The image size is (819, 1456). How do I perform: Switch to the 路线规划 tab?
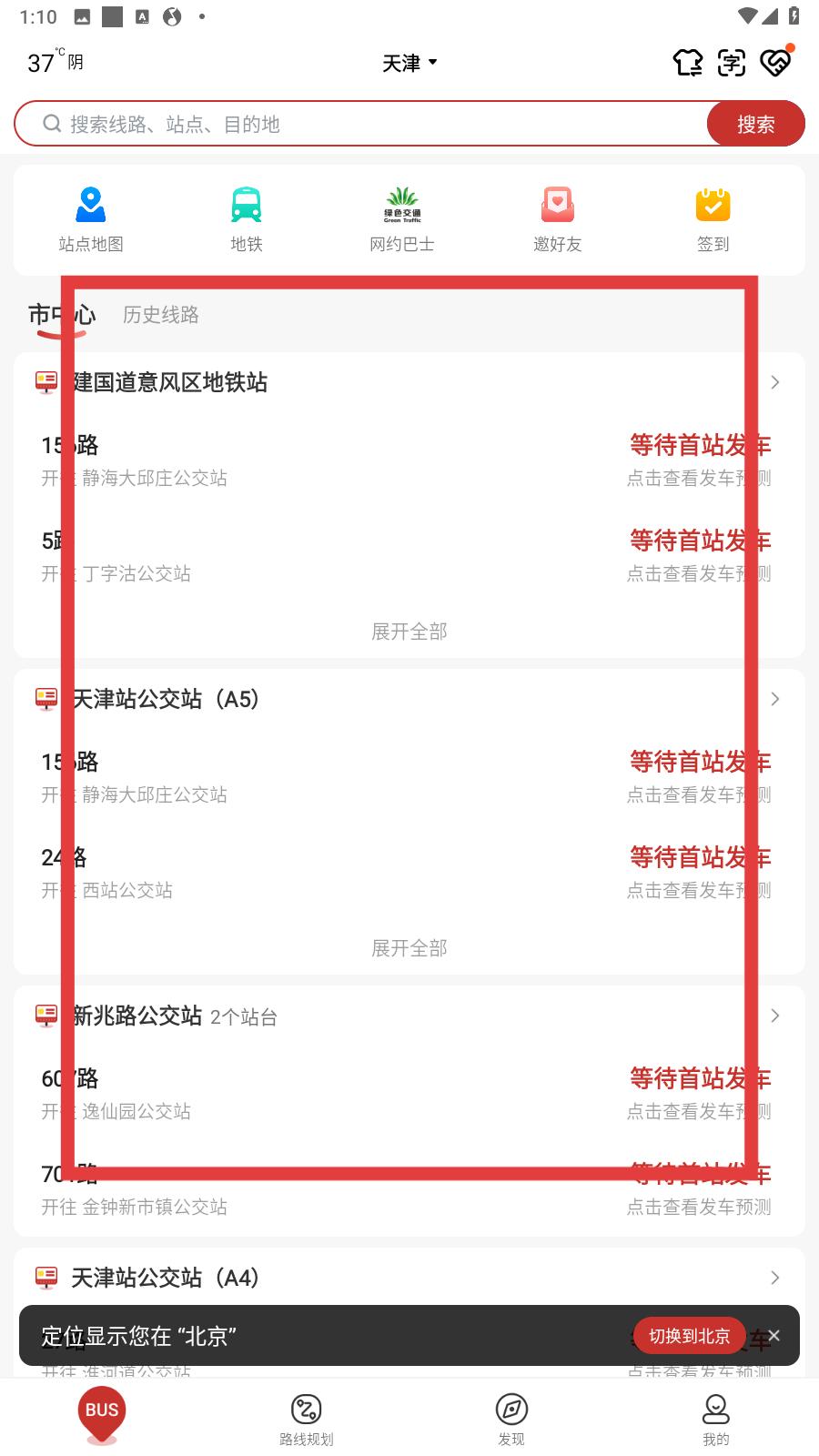(x=307, y=1419)
